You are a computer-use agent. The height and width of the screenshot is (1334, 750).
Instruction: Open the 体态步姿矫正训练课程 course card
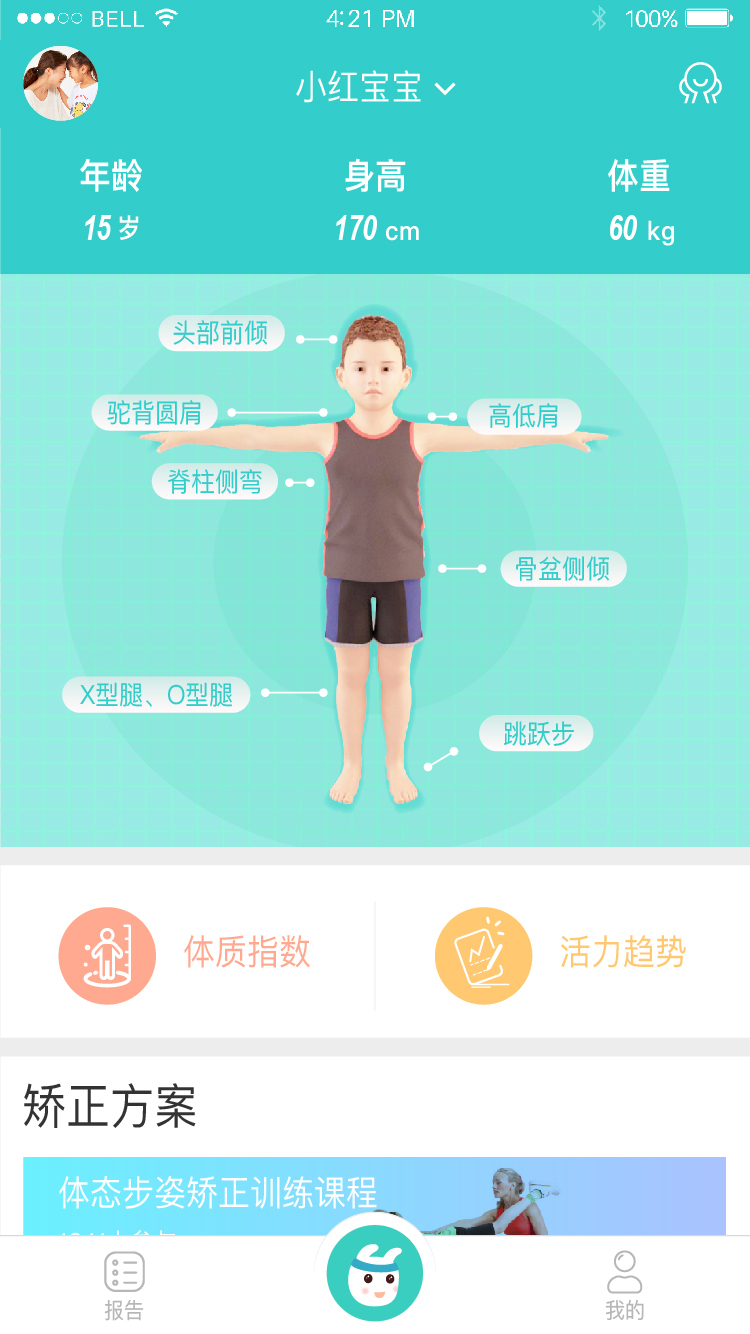tap(375, 1197)
